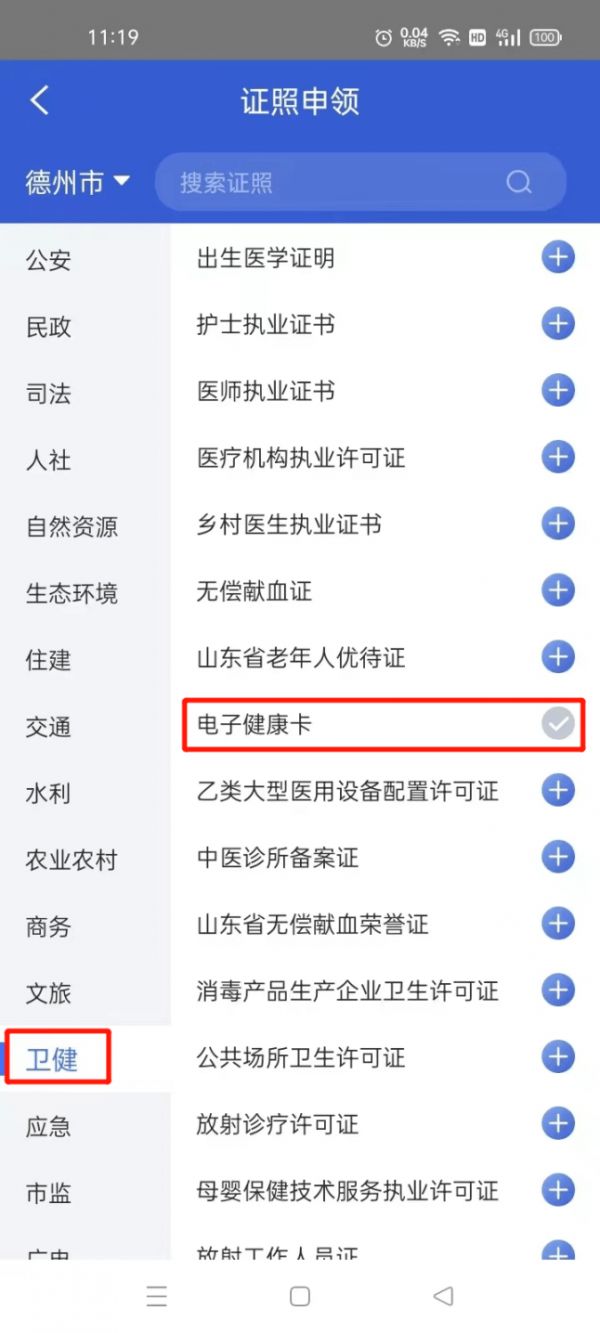Image resolution: width=600 pixels, height=1333 pixels.
Task: Add 护士执业证书 with its plus icon
Action: point(558,324)
